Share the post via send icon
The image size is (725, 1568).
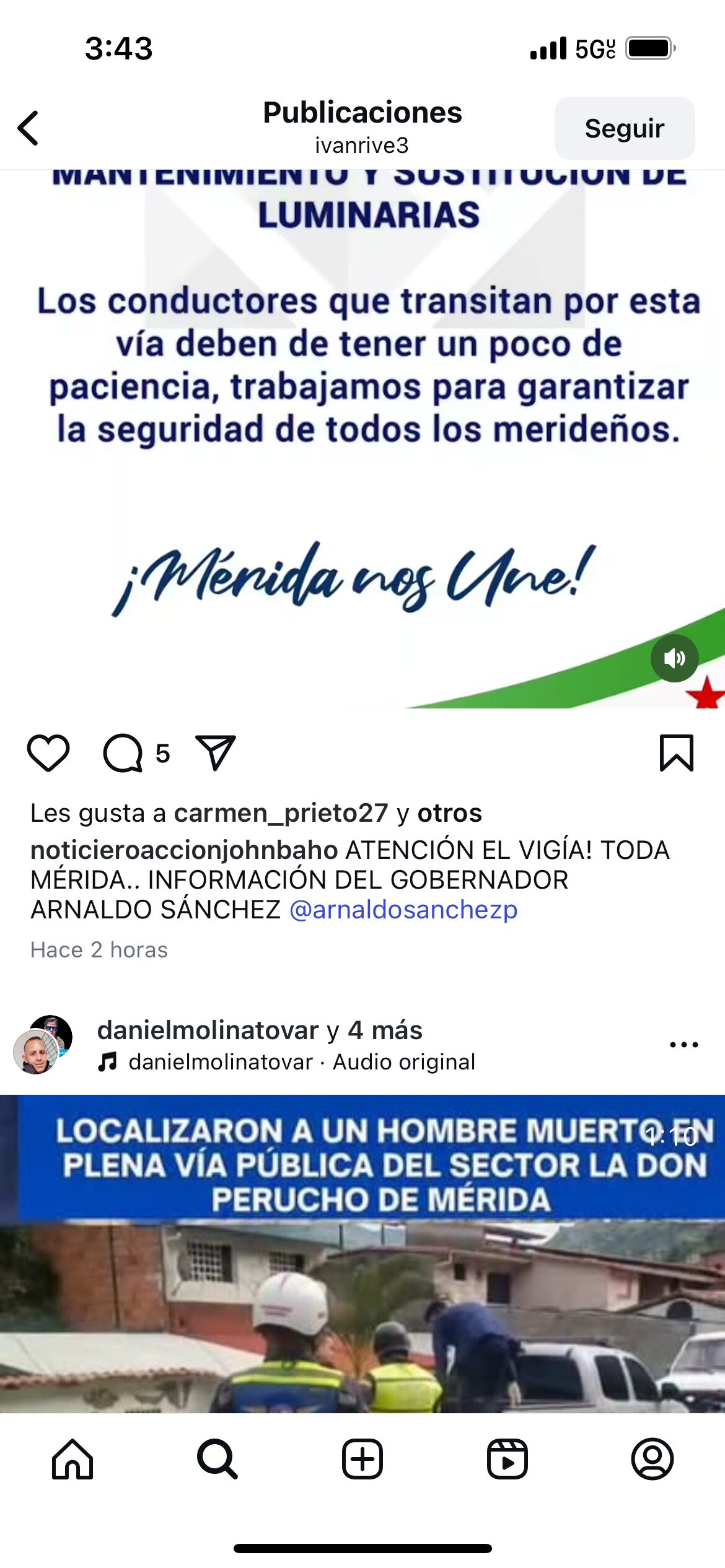click(x=215, y=753)
